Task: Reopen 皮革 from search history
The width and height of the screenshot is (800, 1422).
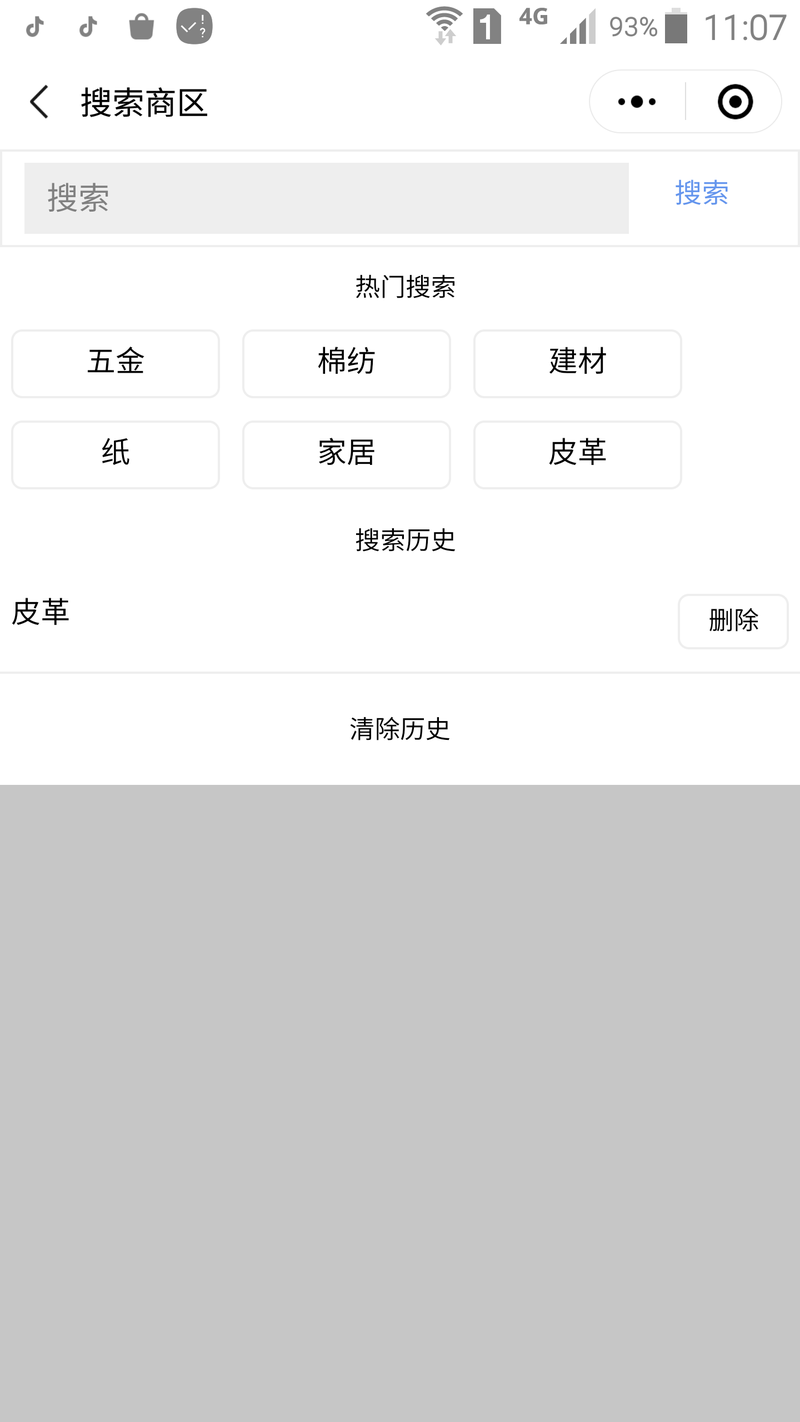Action: tap(41, 612)
